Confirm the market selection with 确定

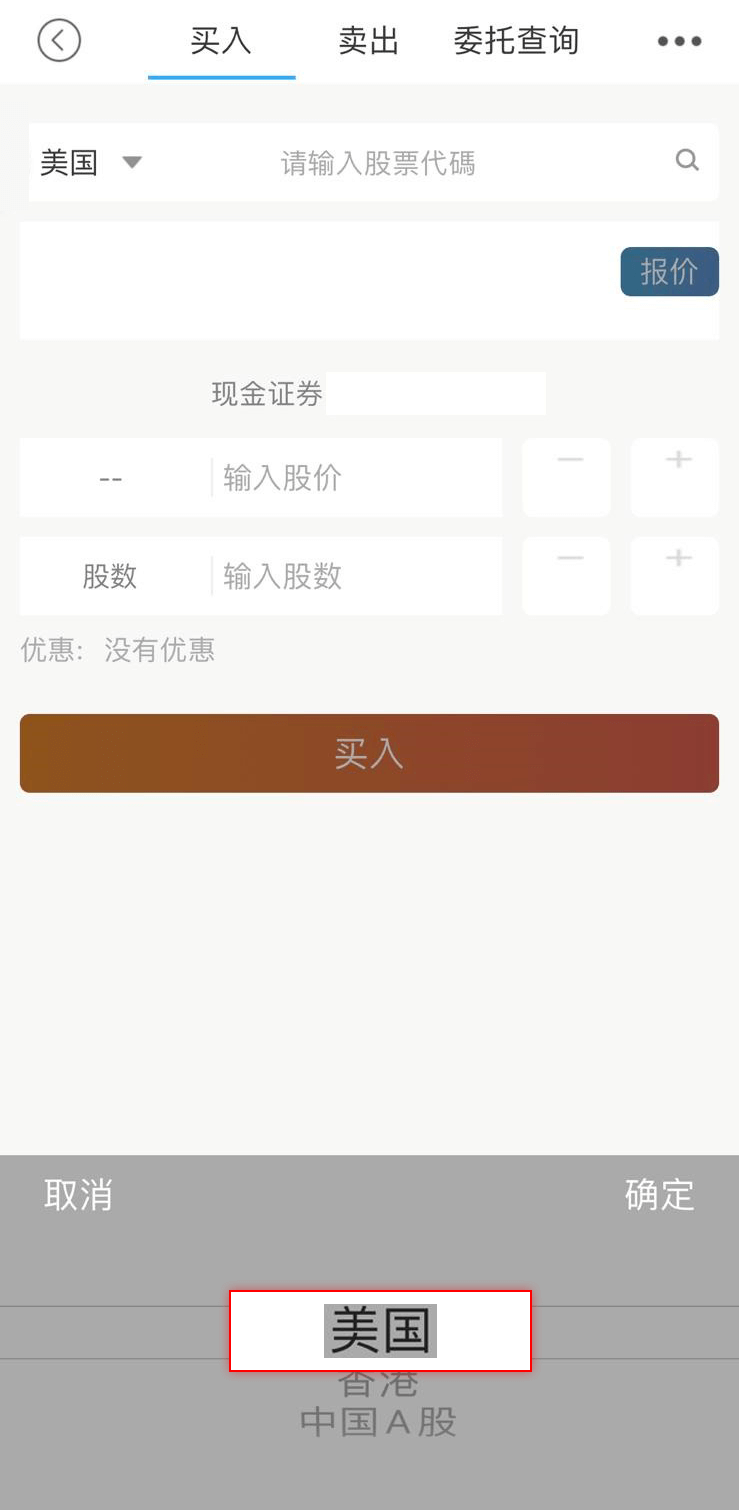(659, 1195)
